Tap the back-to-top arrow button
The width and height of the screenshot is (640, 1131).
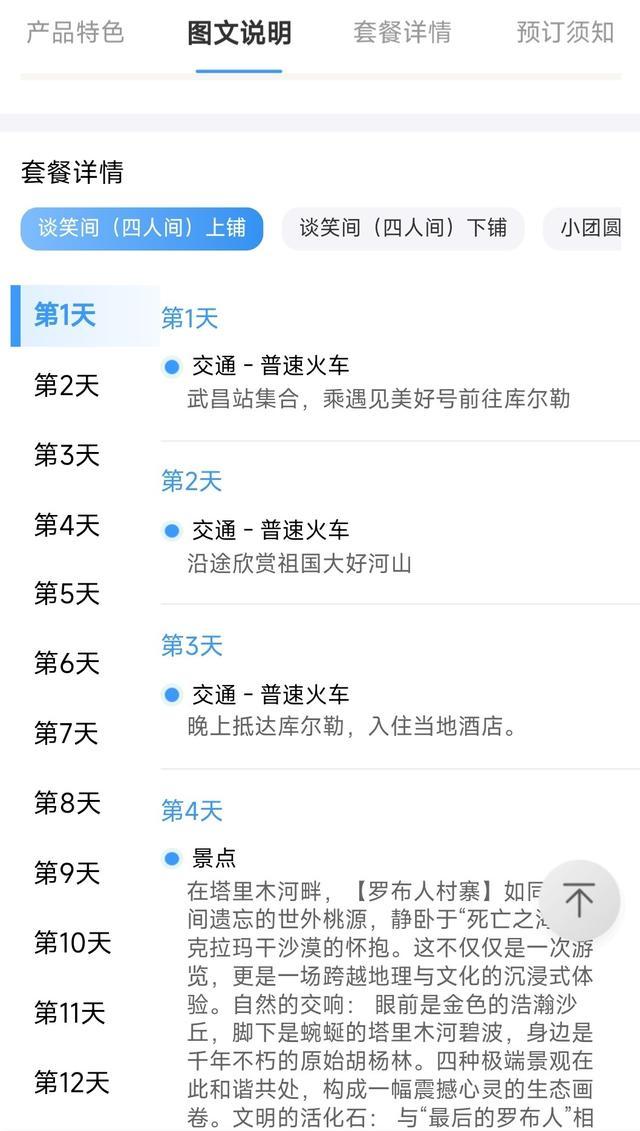pos(579,900)
